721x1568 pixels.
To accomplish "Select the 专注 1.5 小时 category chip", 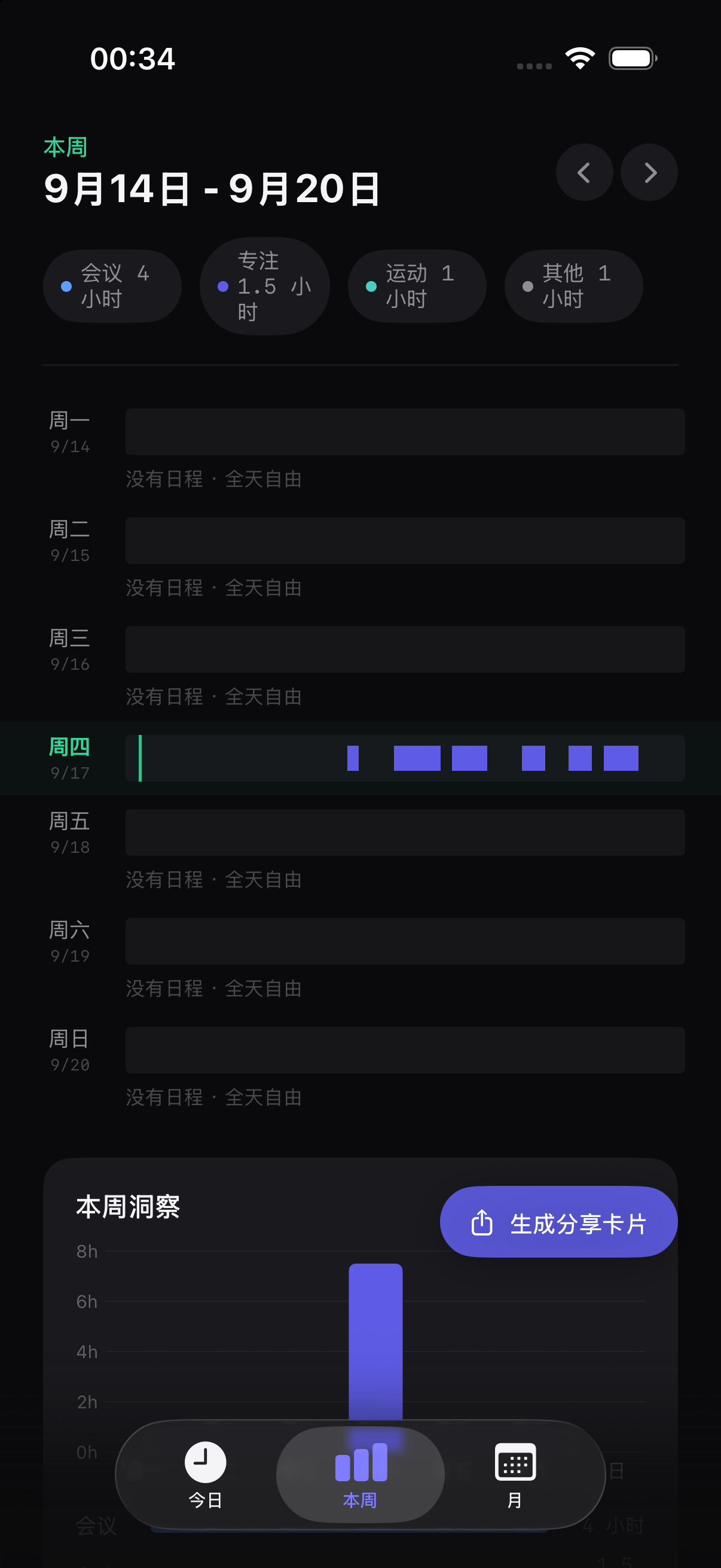I will [265, 286].
